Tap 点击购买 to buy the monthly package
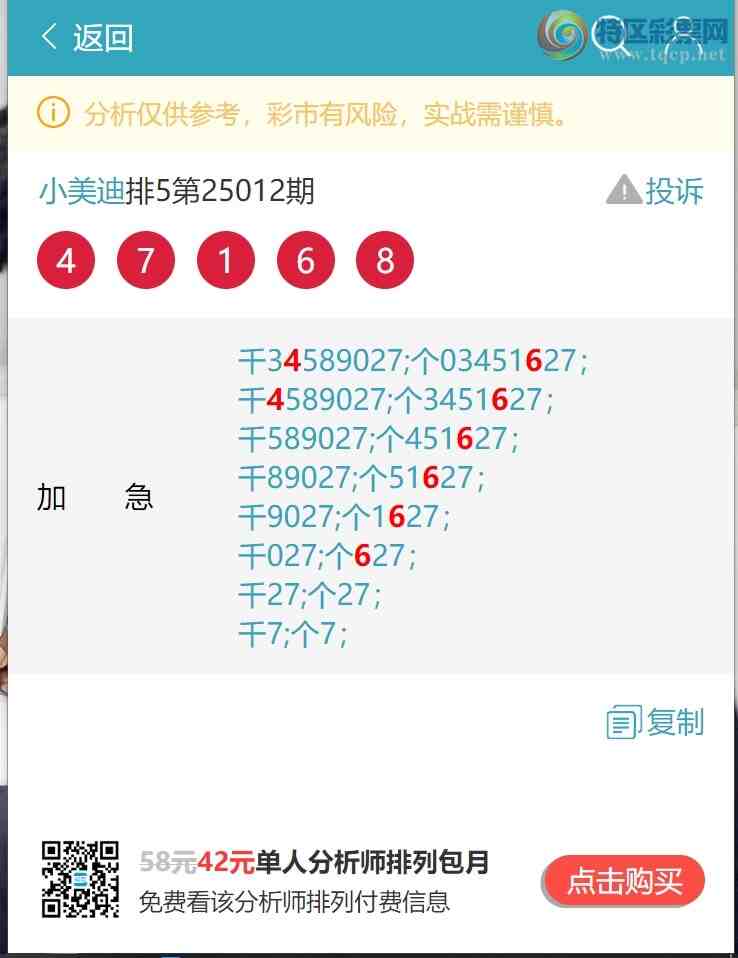Image resolution: width=738 pixels, height=958 pixels. point(624,882)
